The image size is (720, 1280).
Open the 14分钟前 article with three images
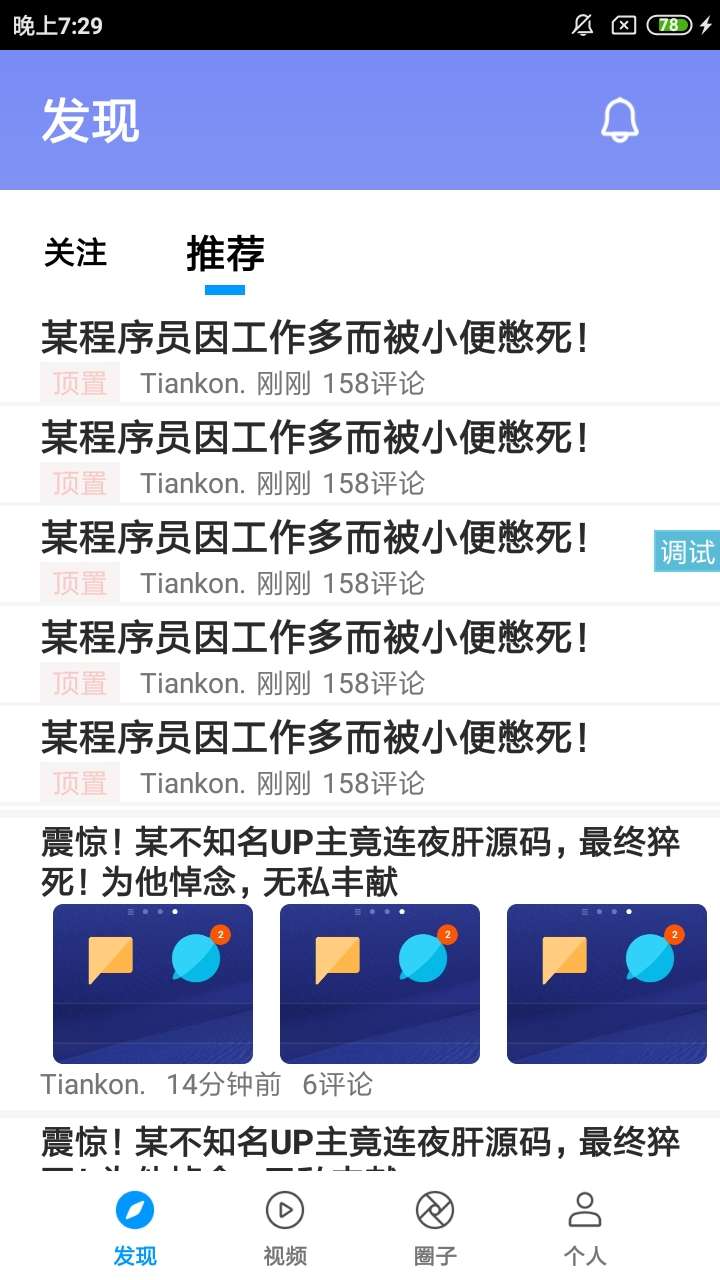tap(360, 862)
